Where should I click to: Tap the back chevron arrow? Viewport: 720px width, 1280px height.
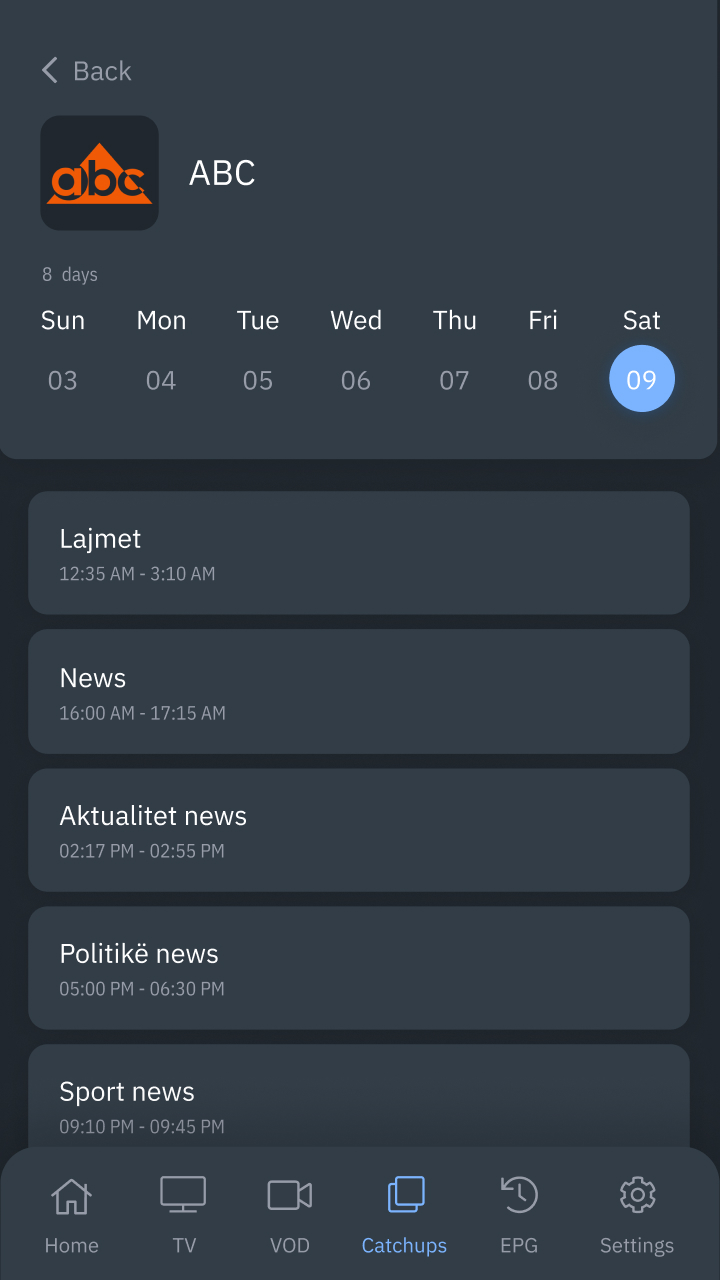point(48,70)
